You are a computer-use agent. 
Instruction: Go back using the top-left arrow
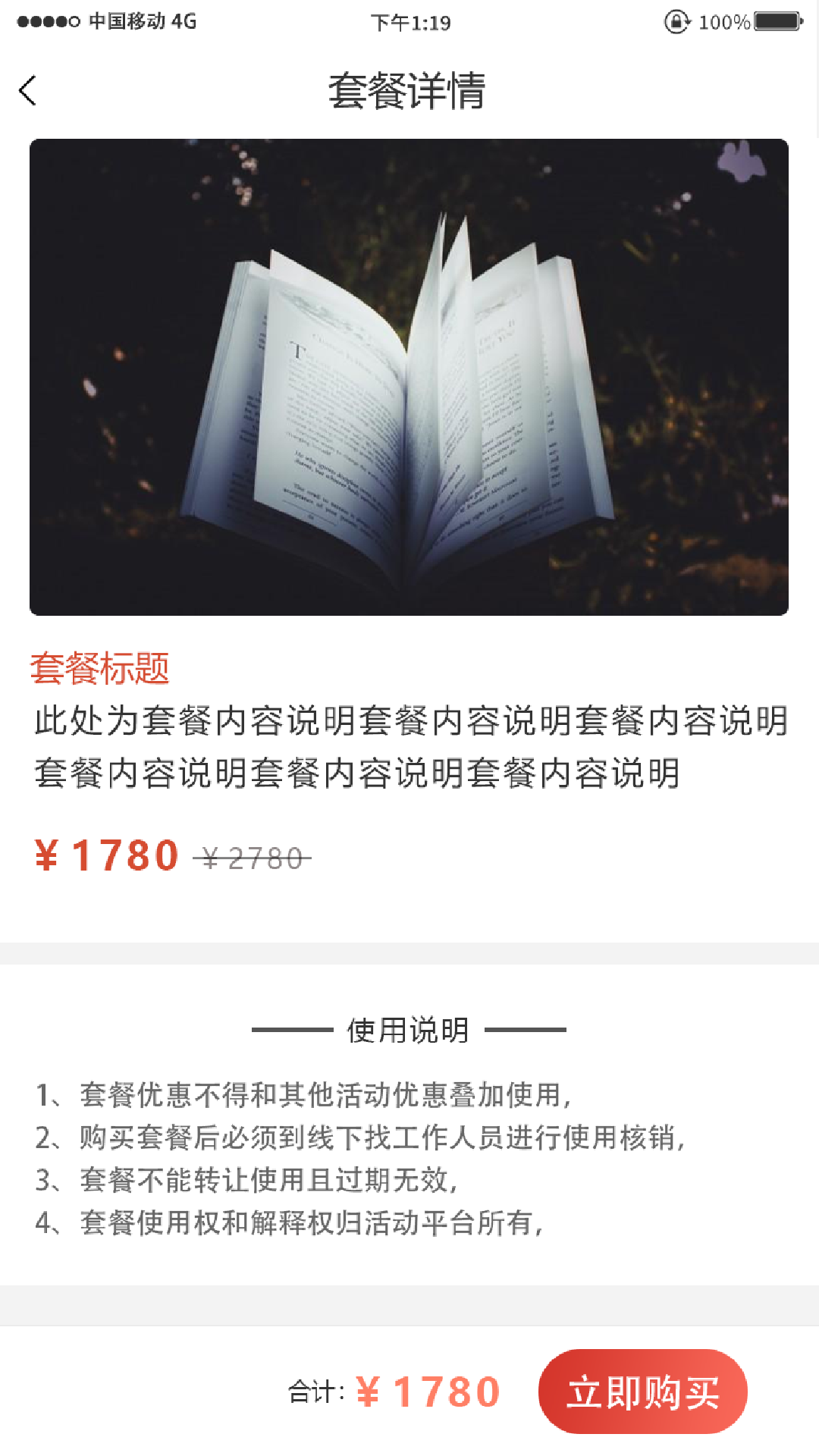(27, 91)
